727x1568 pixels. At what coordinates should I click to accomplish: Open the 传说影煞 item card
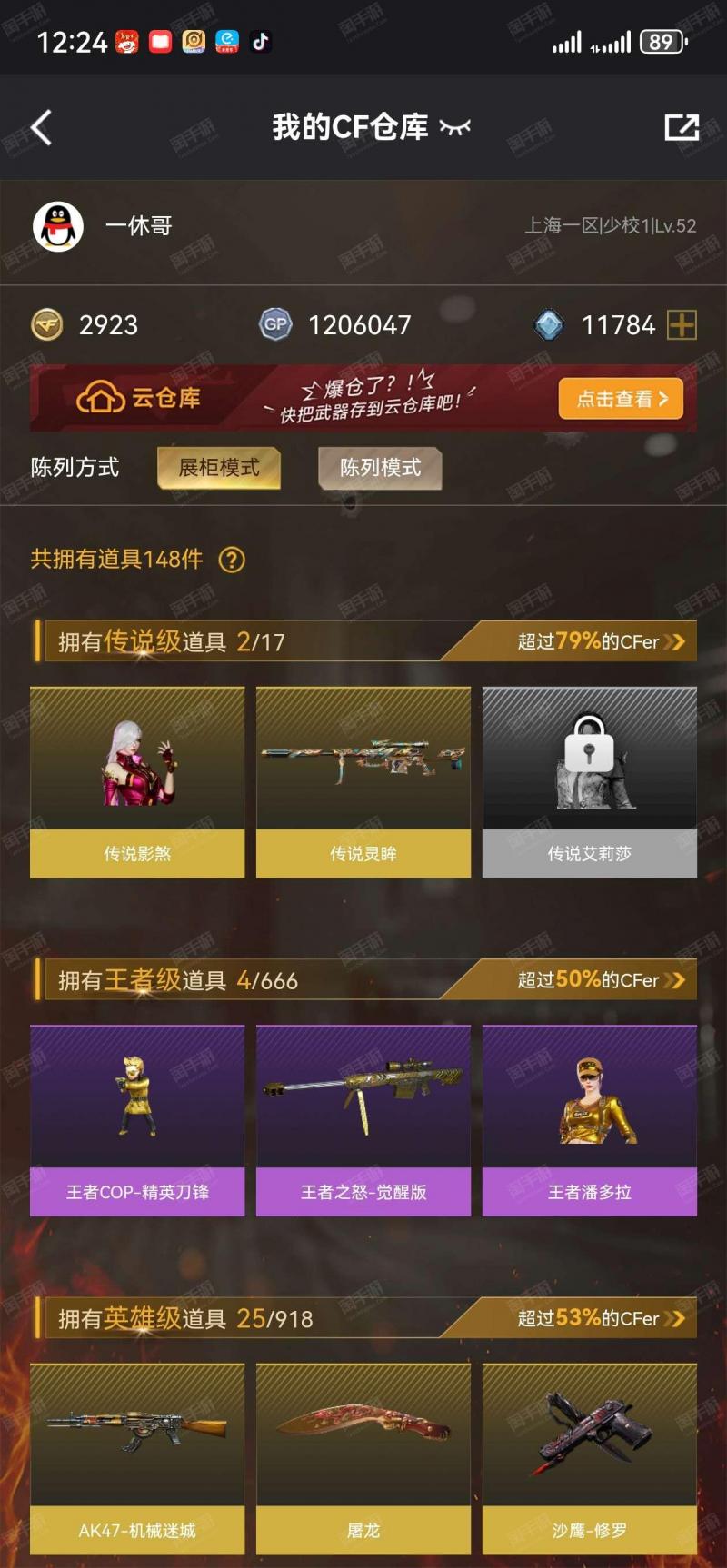[x=137, y=782]
